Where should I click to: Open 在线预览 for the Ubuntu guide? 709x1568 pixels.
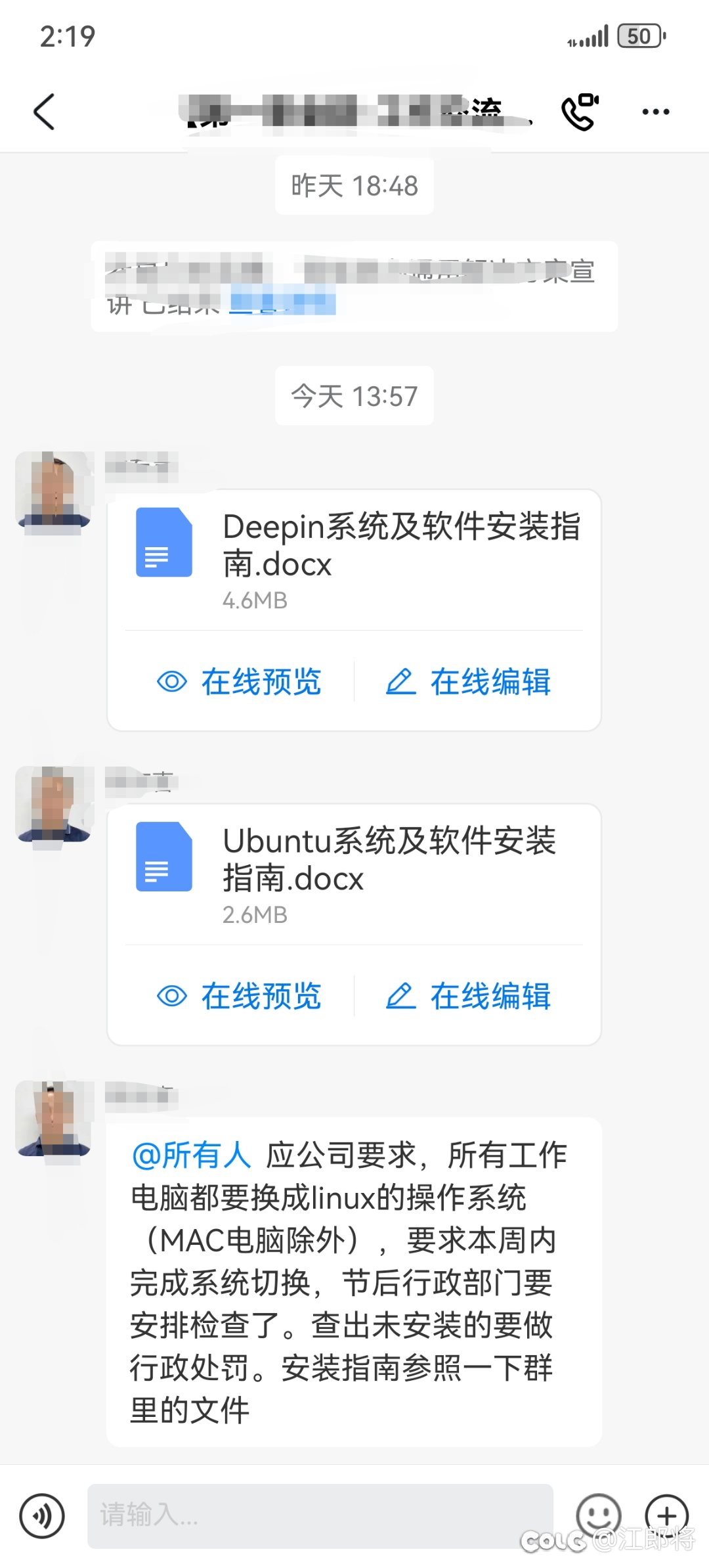click(x=240, y=996)
